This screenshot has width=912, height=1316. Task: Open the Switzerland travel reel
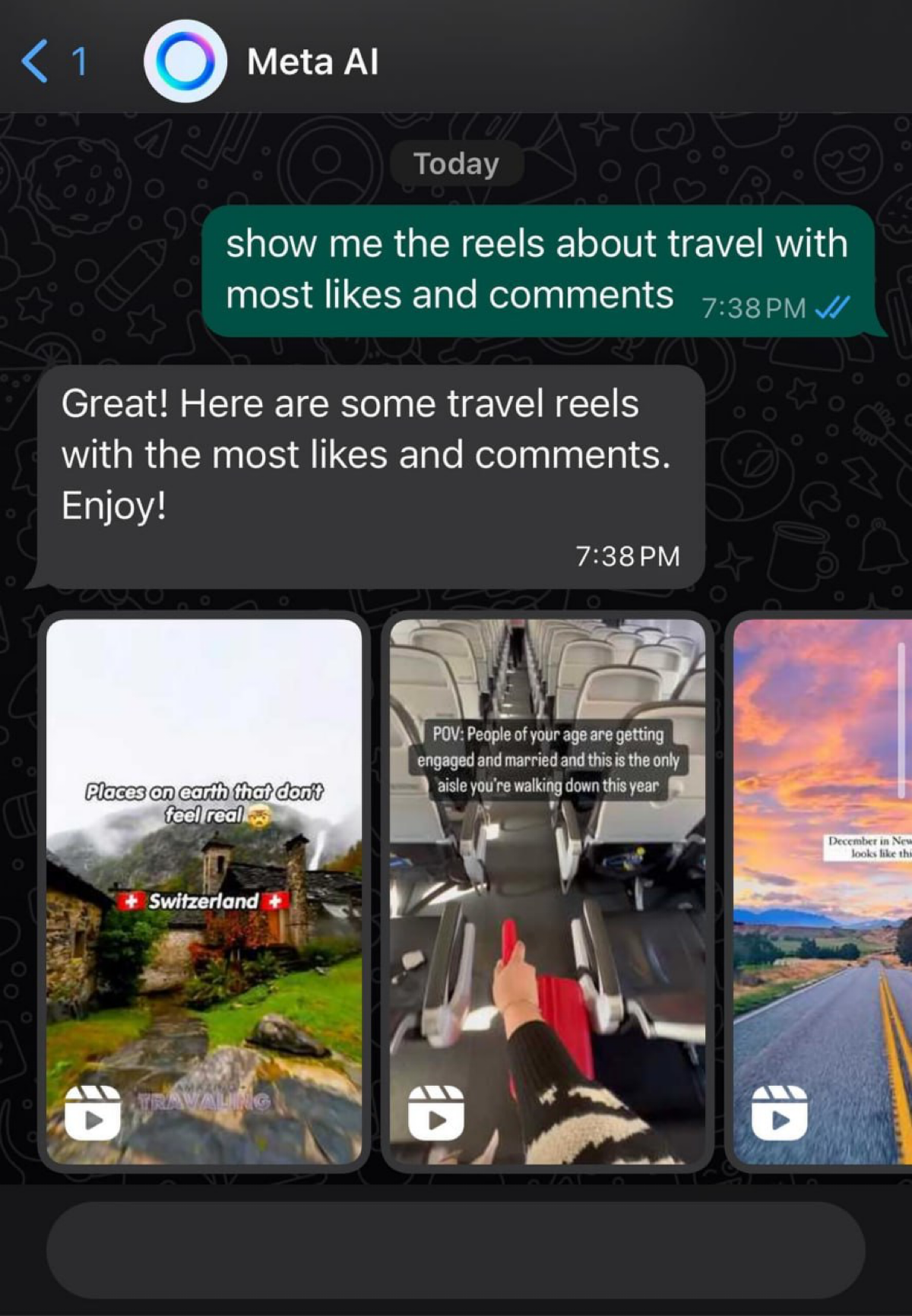(x=204, y=891)
